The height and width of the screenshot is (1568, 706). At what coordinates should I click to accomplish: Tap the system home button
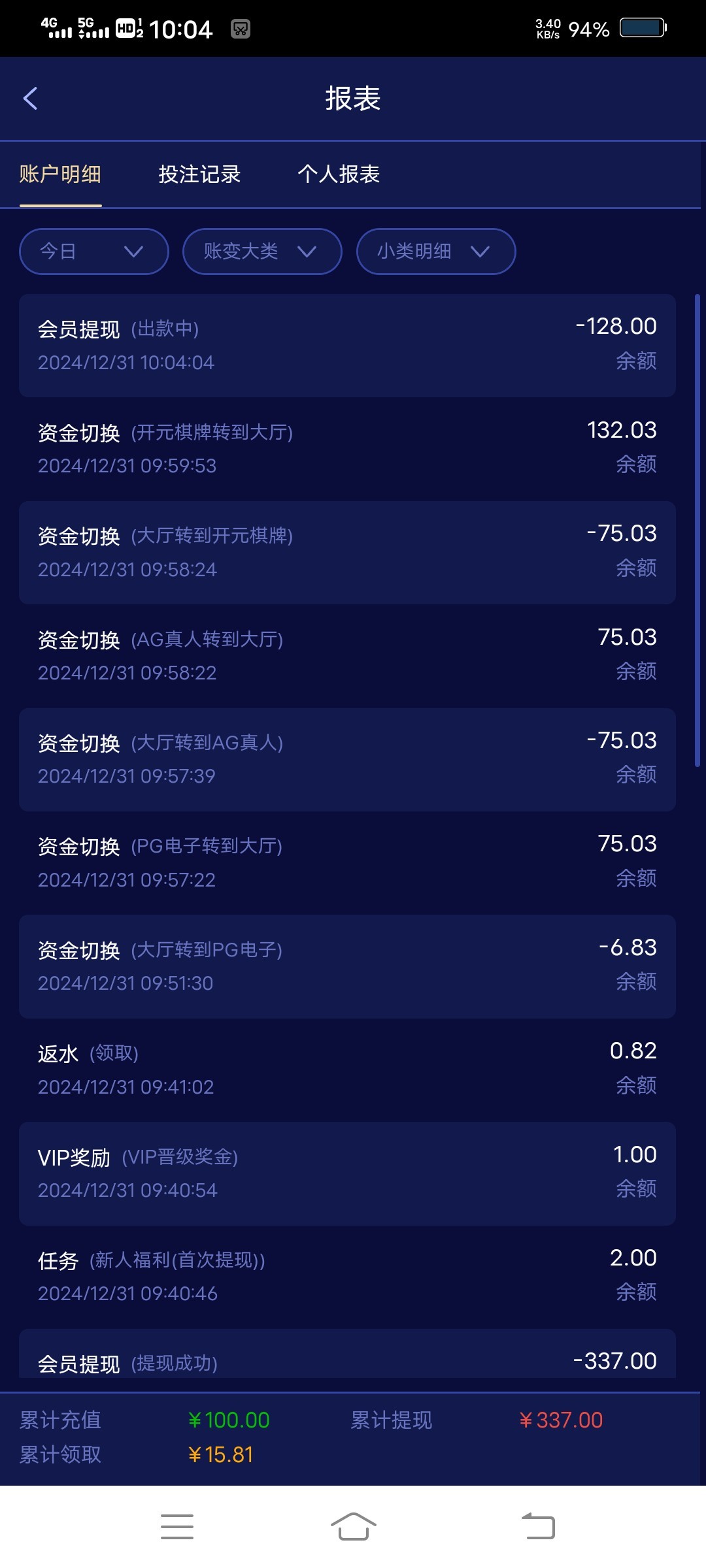[353, 1527]
